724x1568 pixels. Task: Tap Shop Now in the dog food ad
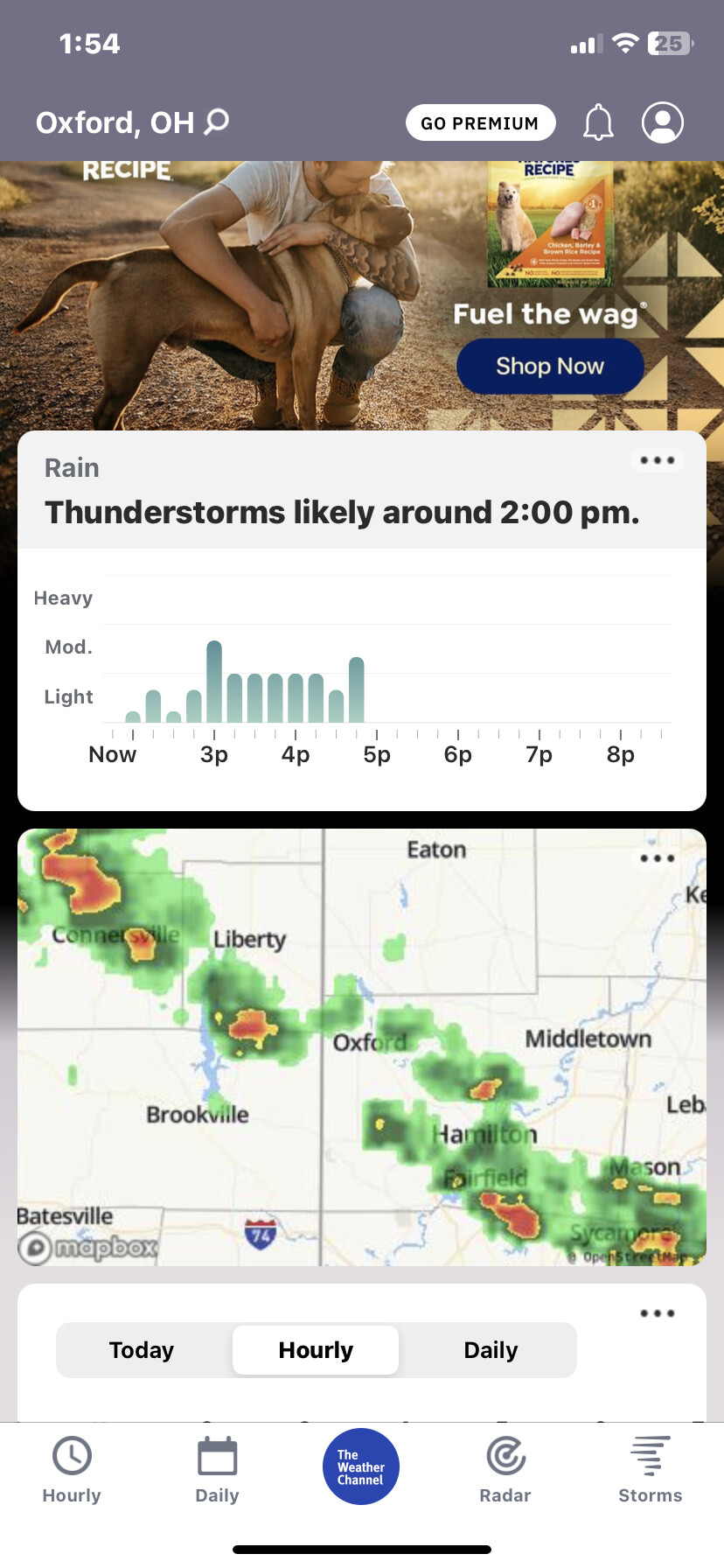coord(550,366)
